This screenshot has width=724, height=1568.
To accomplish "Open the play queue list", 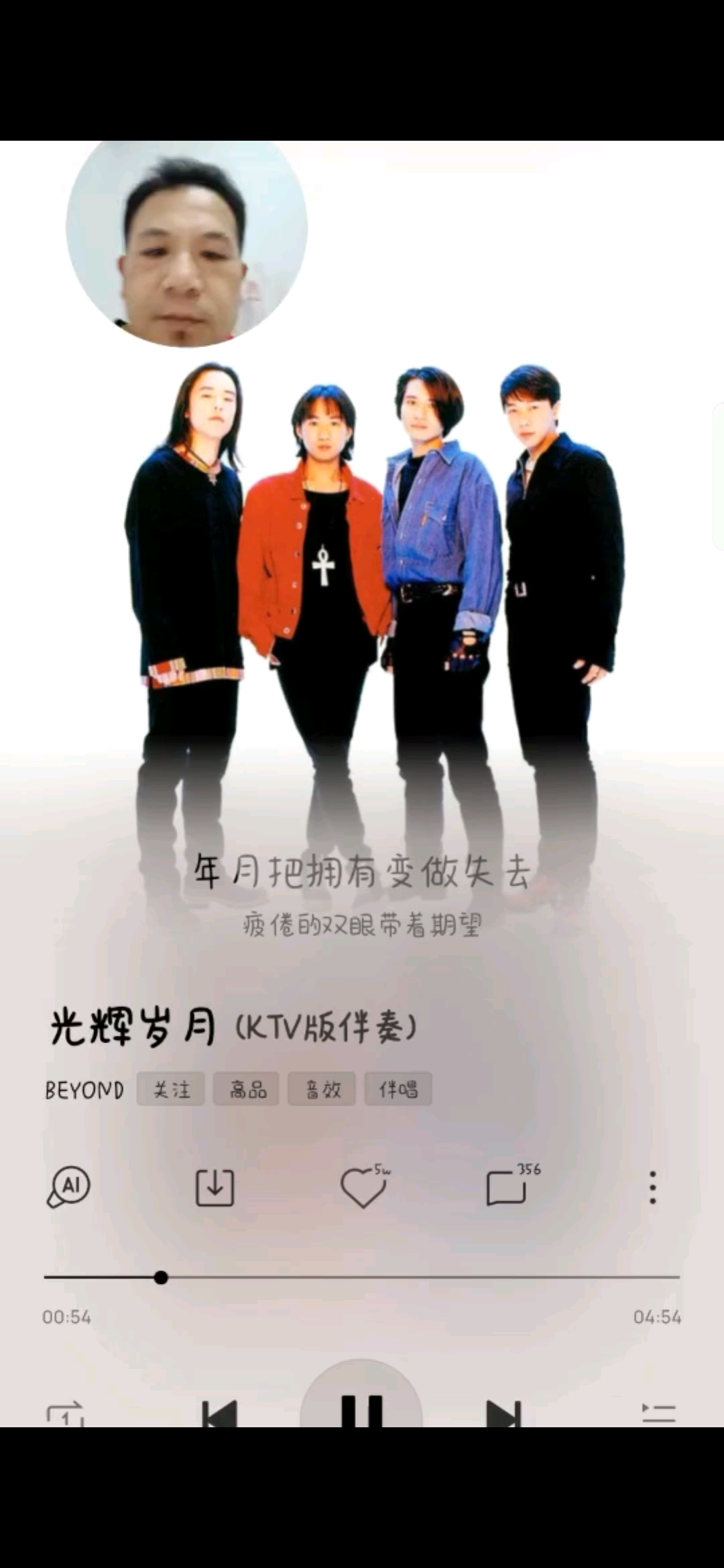I will (x=658, y=1414).
